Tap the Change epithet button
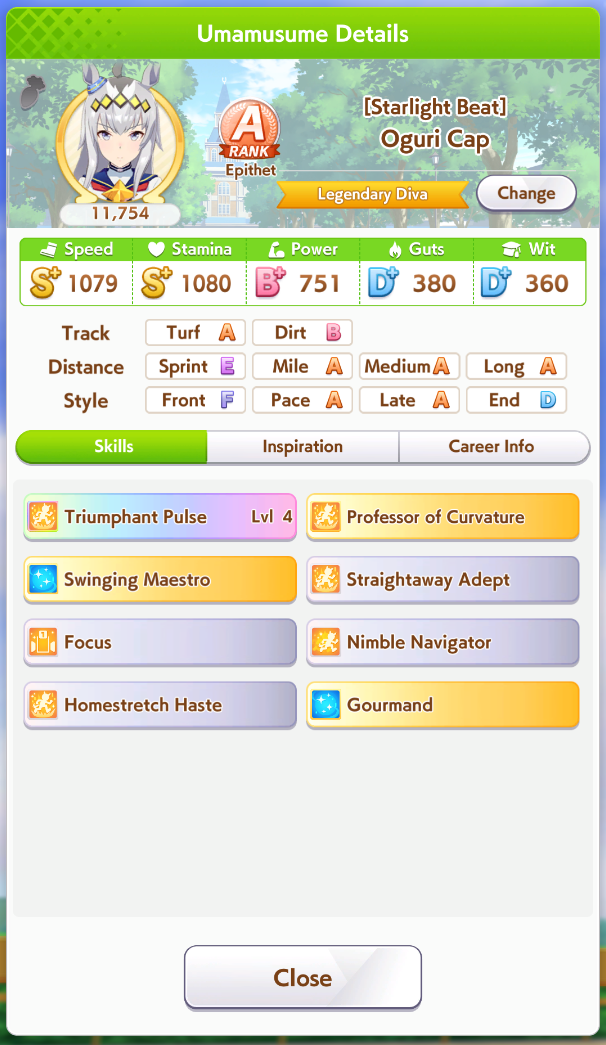This screenshot has width=606, height=1045. (526, 193)
